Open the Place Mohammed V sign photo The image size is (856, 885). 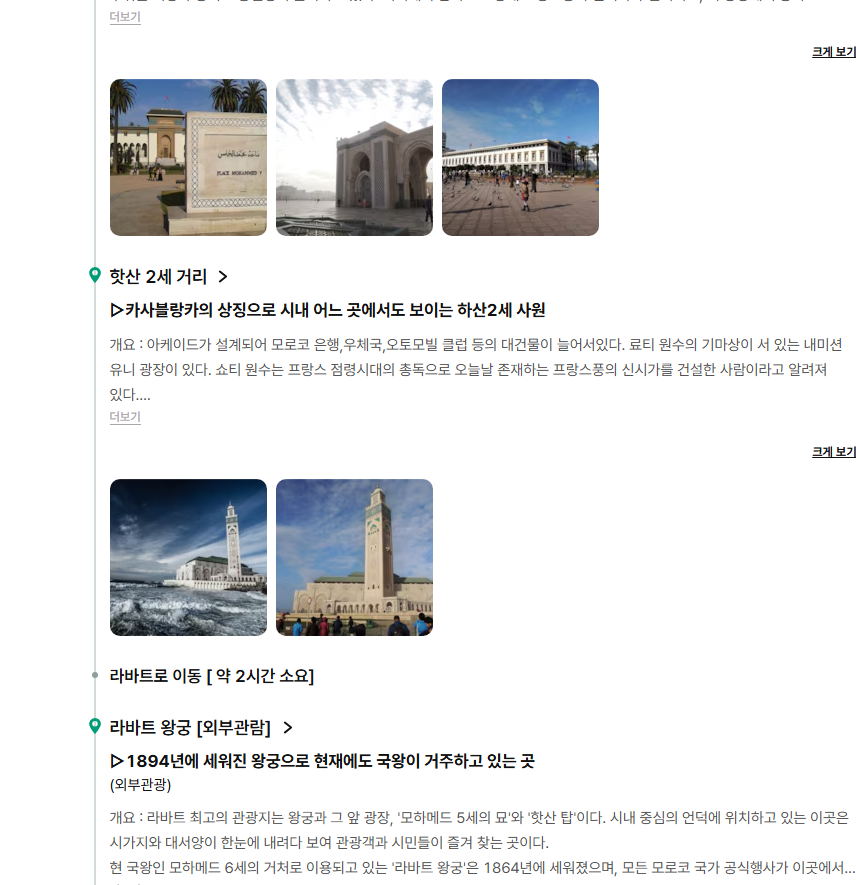coord(188,158)
